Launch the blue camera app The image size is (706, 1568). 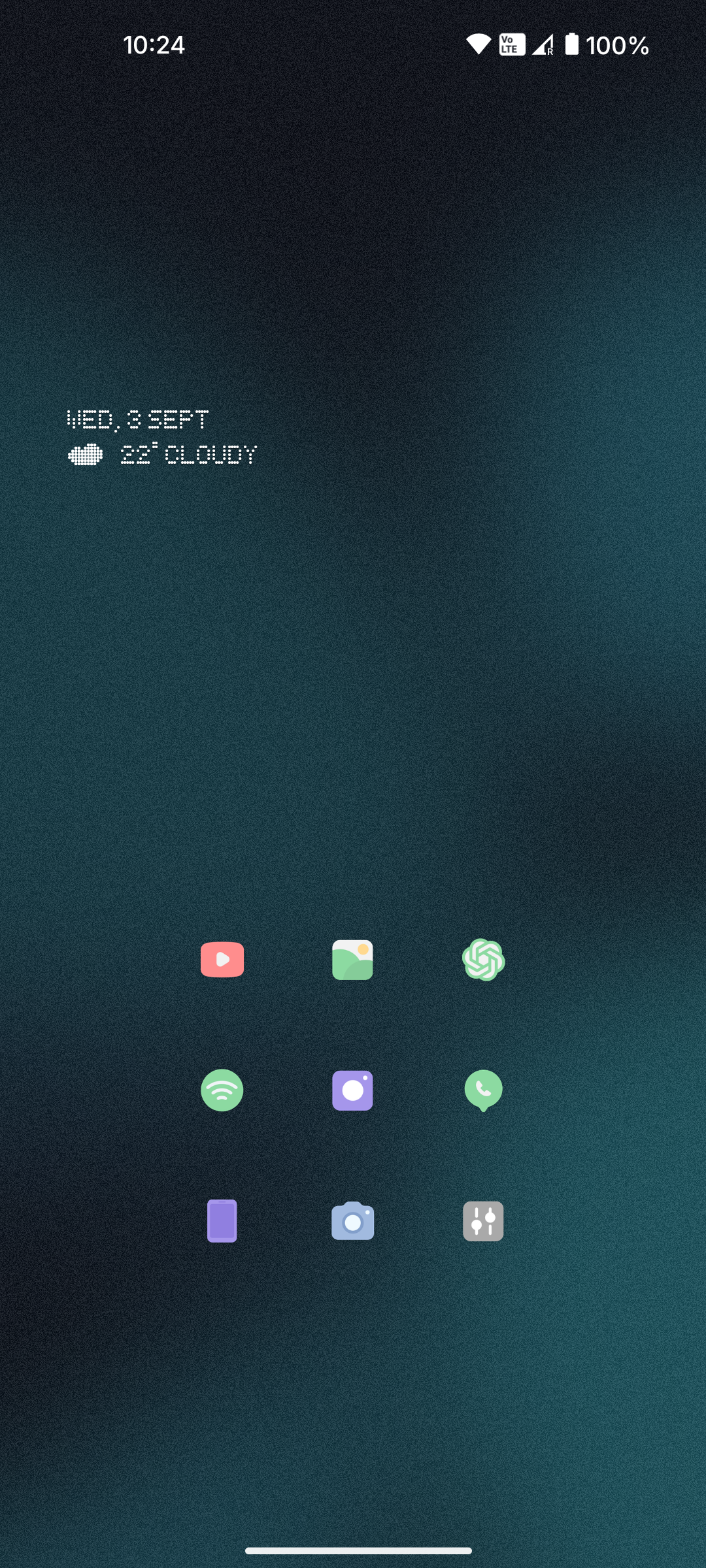click(x=352, y=1221)
